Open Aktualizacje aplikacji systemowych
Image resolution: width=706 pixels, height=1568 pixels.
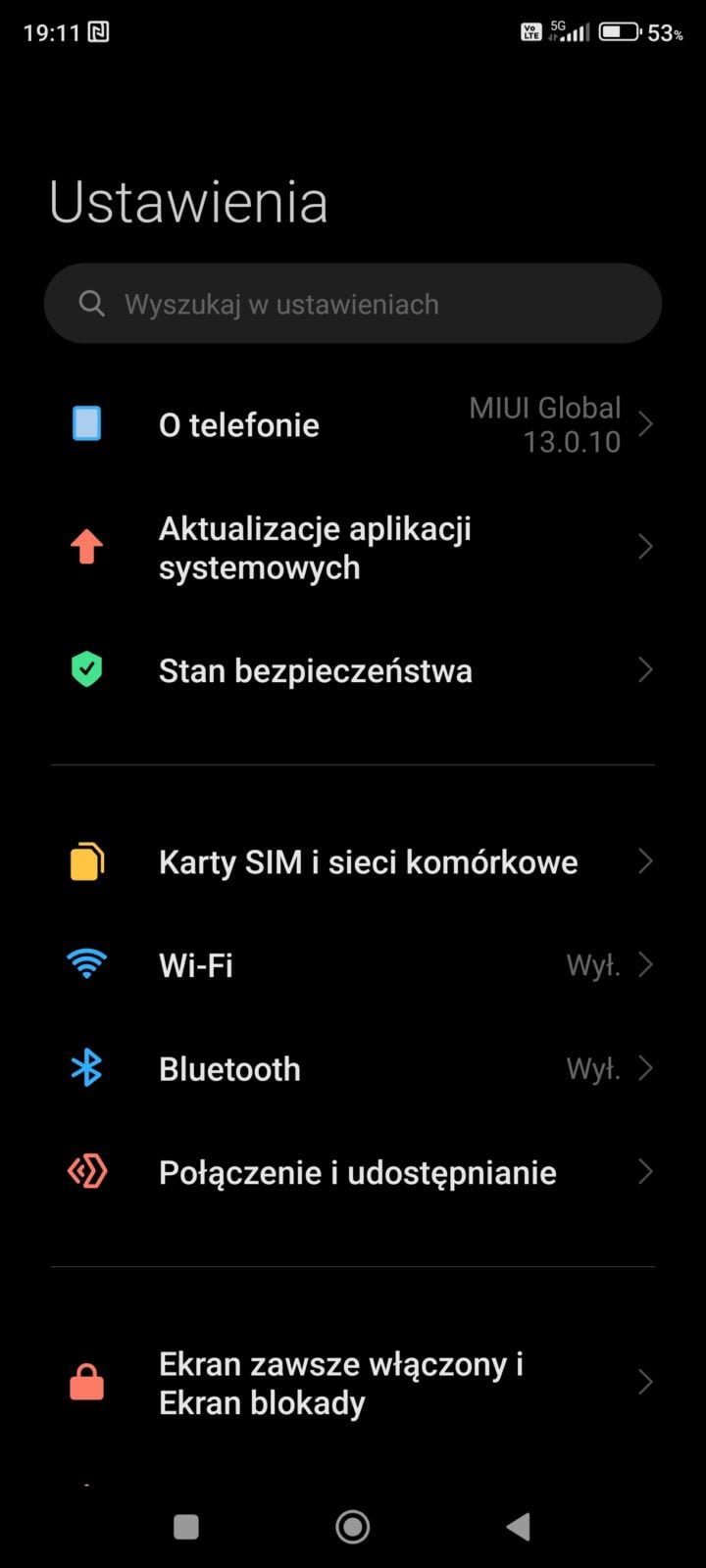point(353,548)
